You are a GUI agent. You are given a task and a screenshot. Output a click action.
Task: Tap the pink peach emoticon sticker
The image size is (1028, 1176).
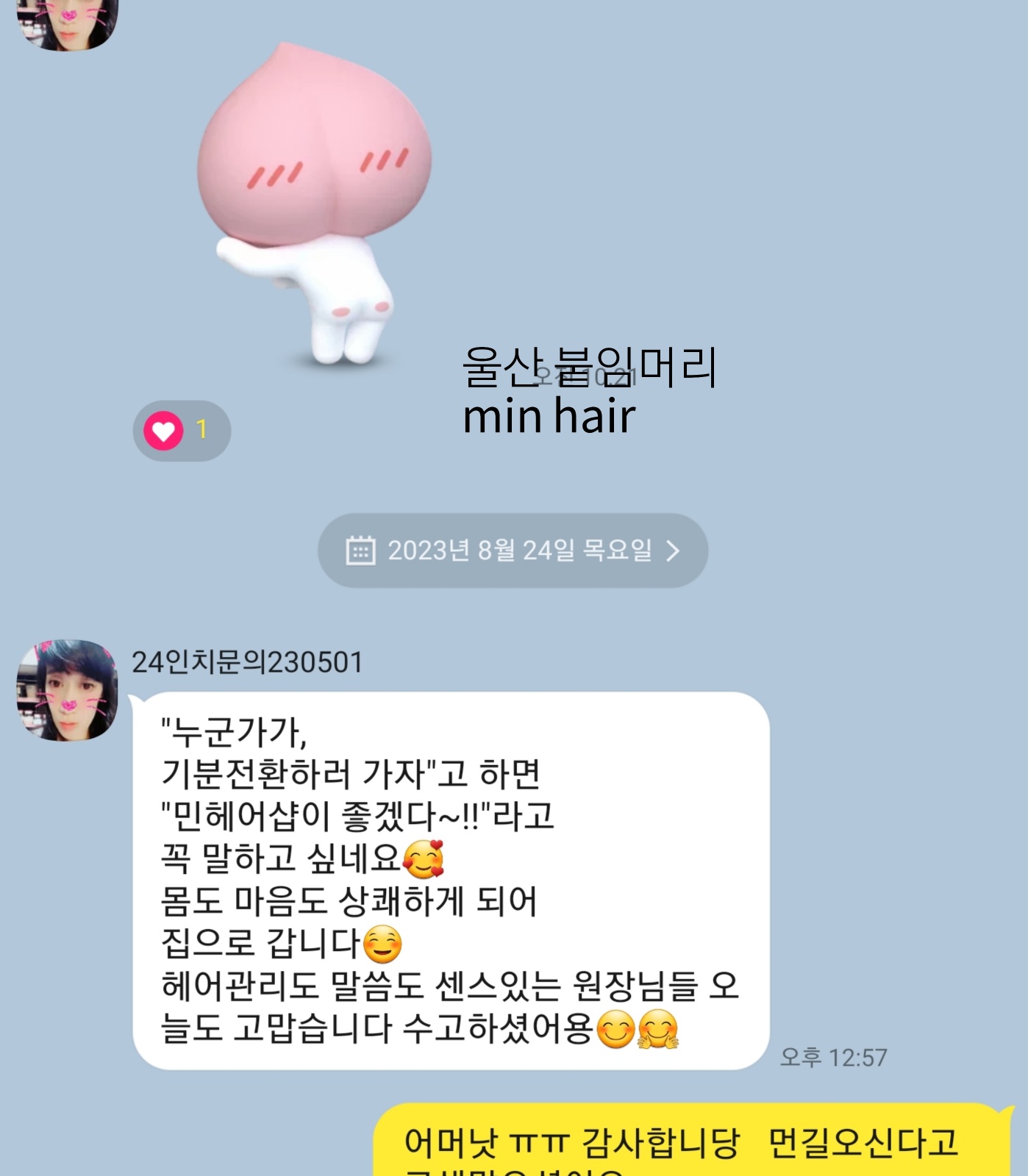pos(314,202)
